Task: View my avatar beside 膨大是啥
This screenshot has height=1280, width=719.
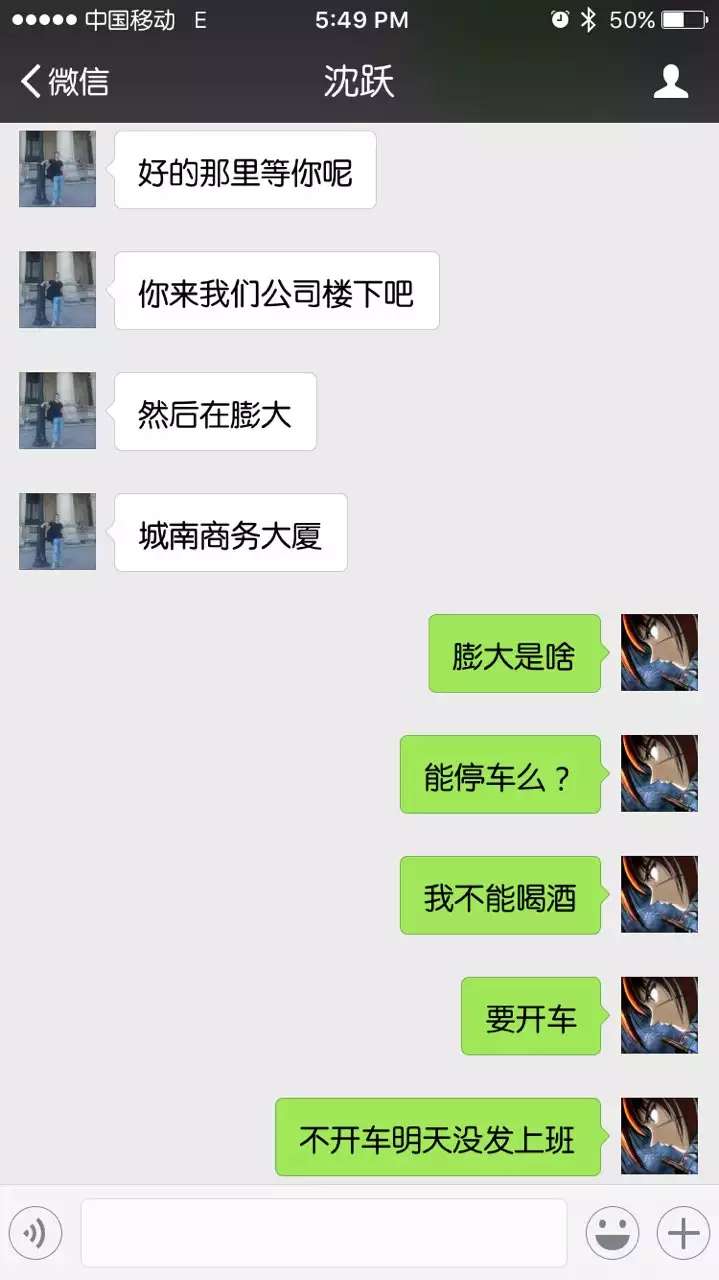Action: point(659,652)
